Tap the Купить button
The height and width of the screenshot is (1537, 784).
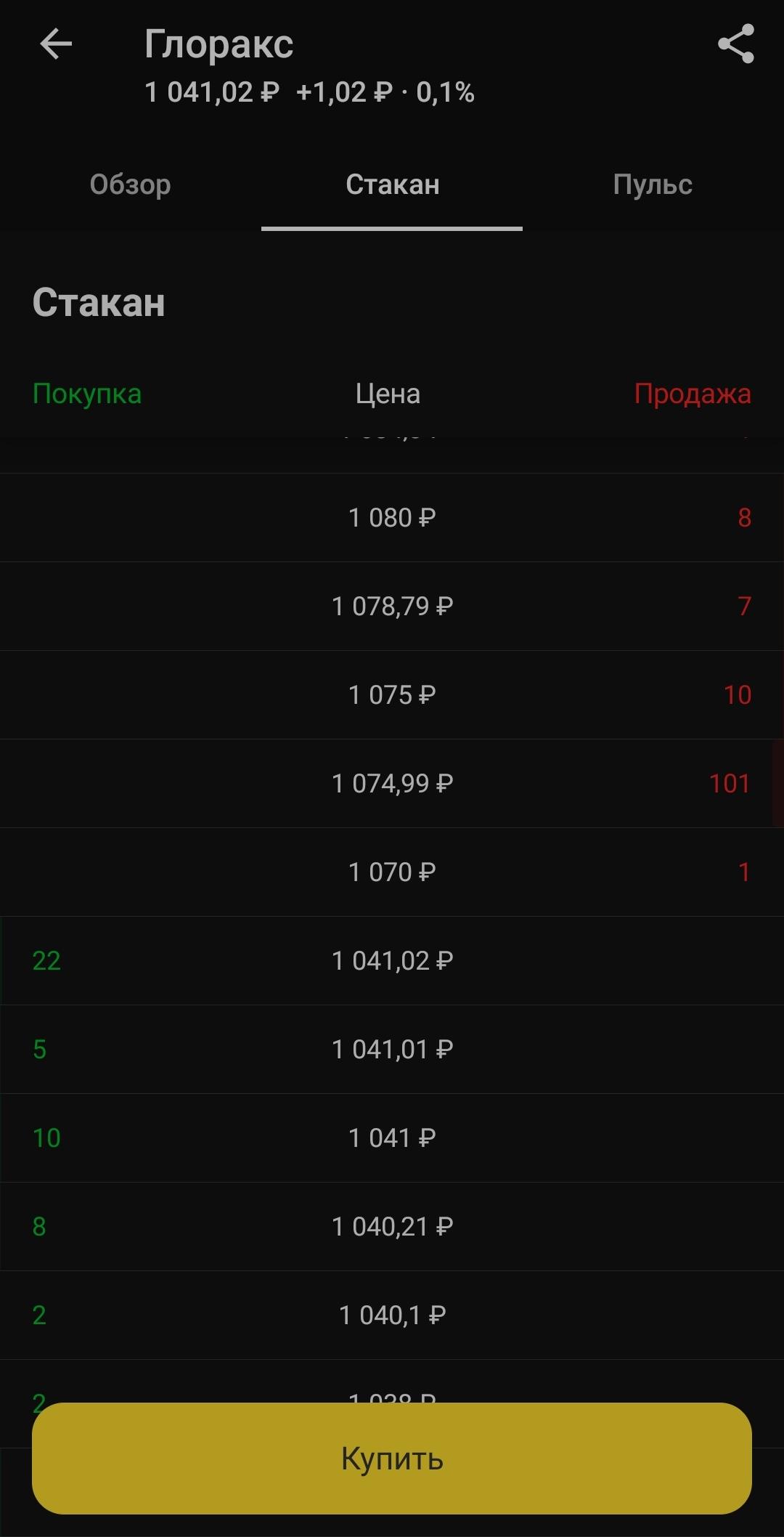392,1458
